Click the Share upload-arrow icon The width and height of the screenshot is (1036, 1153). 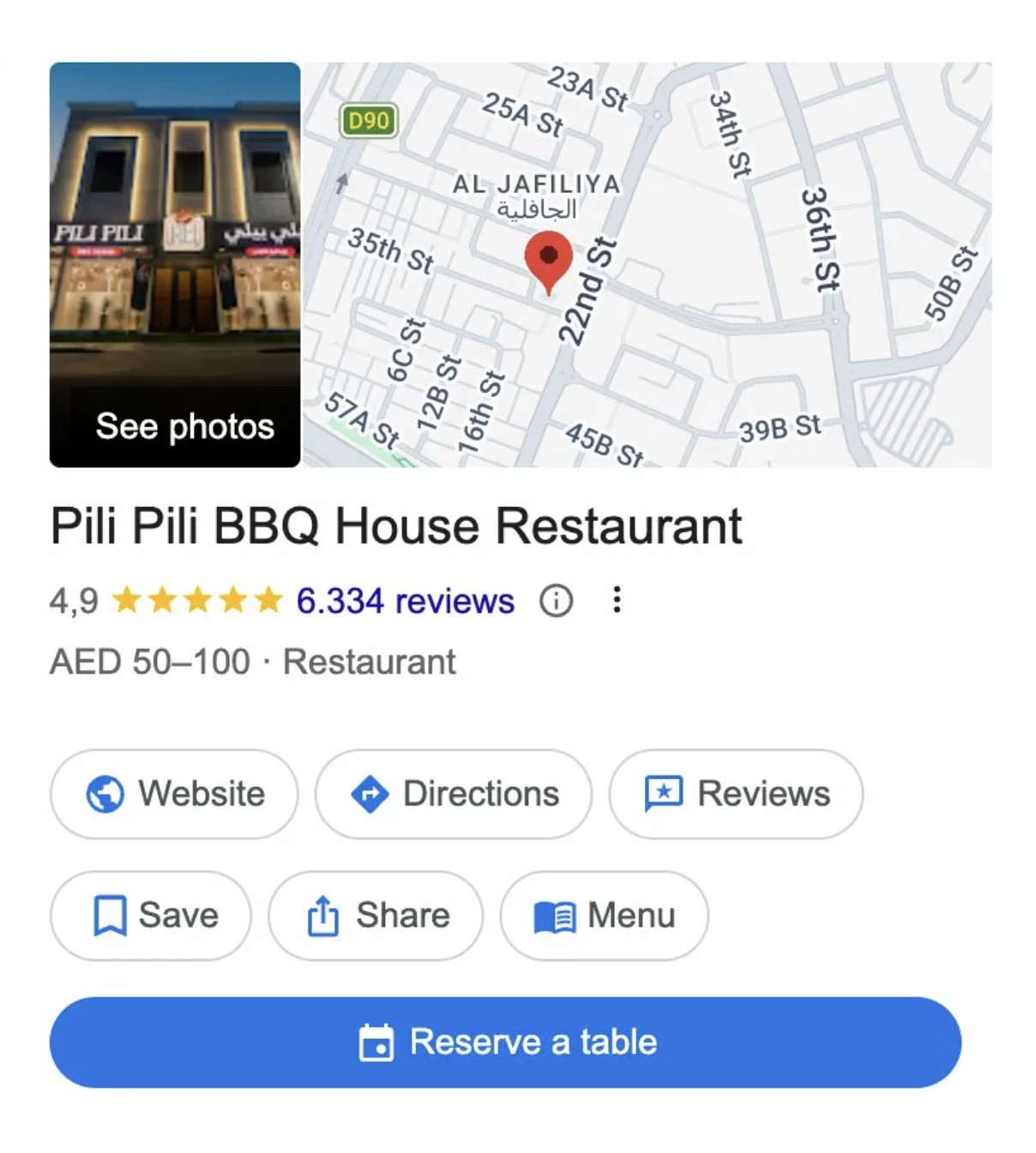click(322, 915)
